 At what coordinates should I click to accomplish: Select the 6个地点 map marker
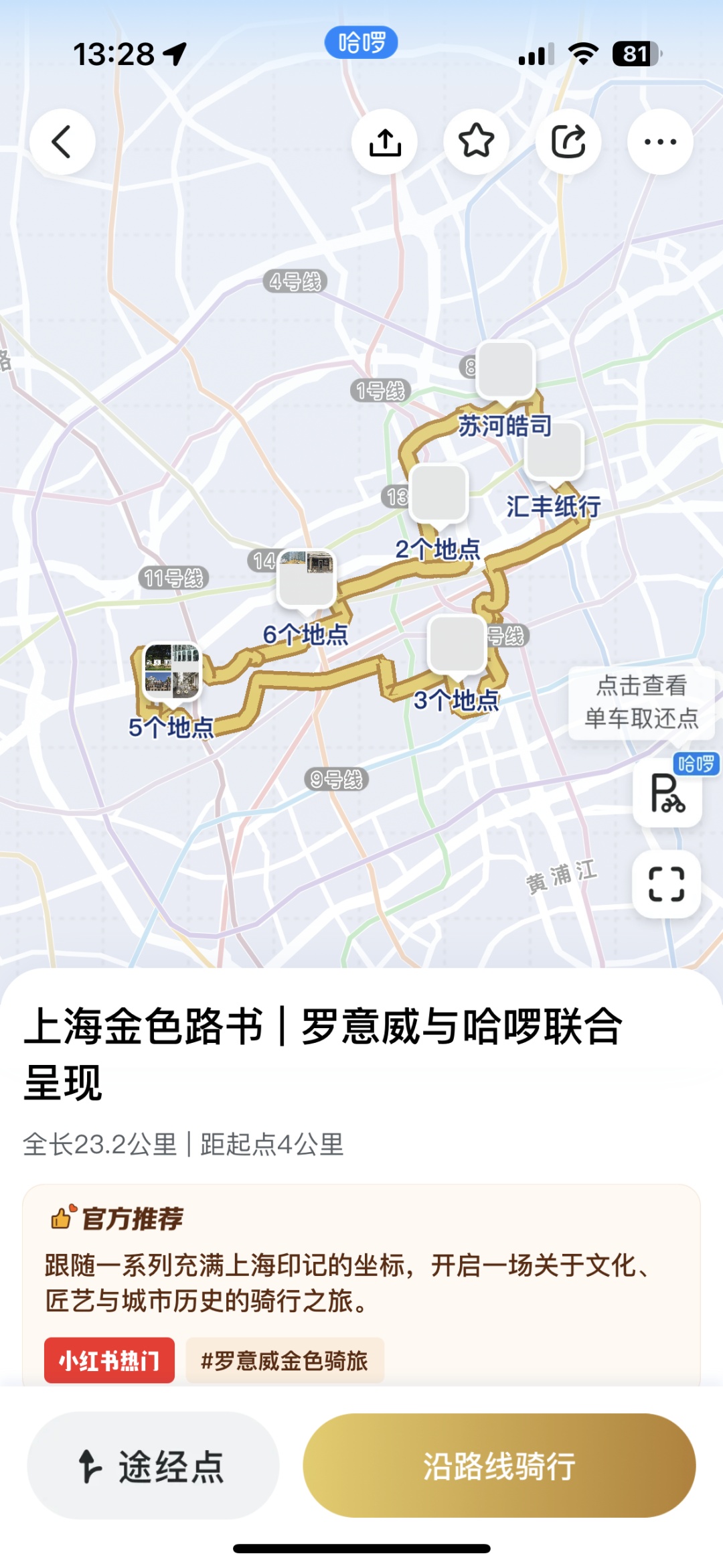[x=306, y=579]
